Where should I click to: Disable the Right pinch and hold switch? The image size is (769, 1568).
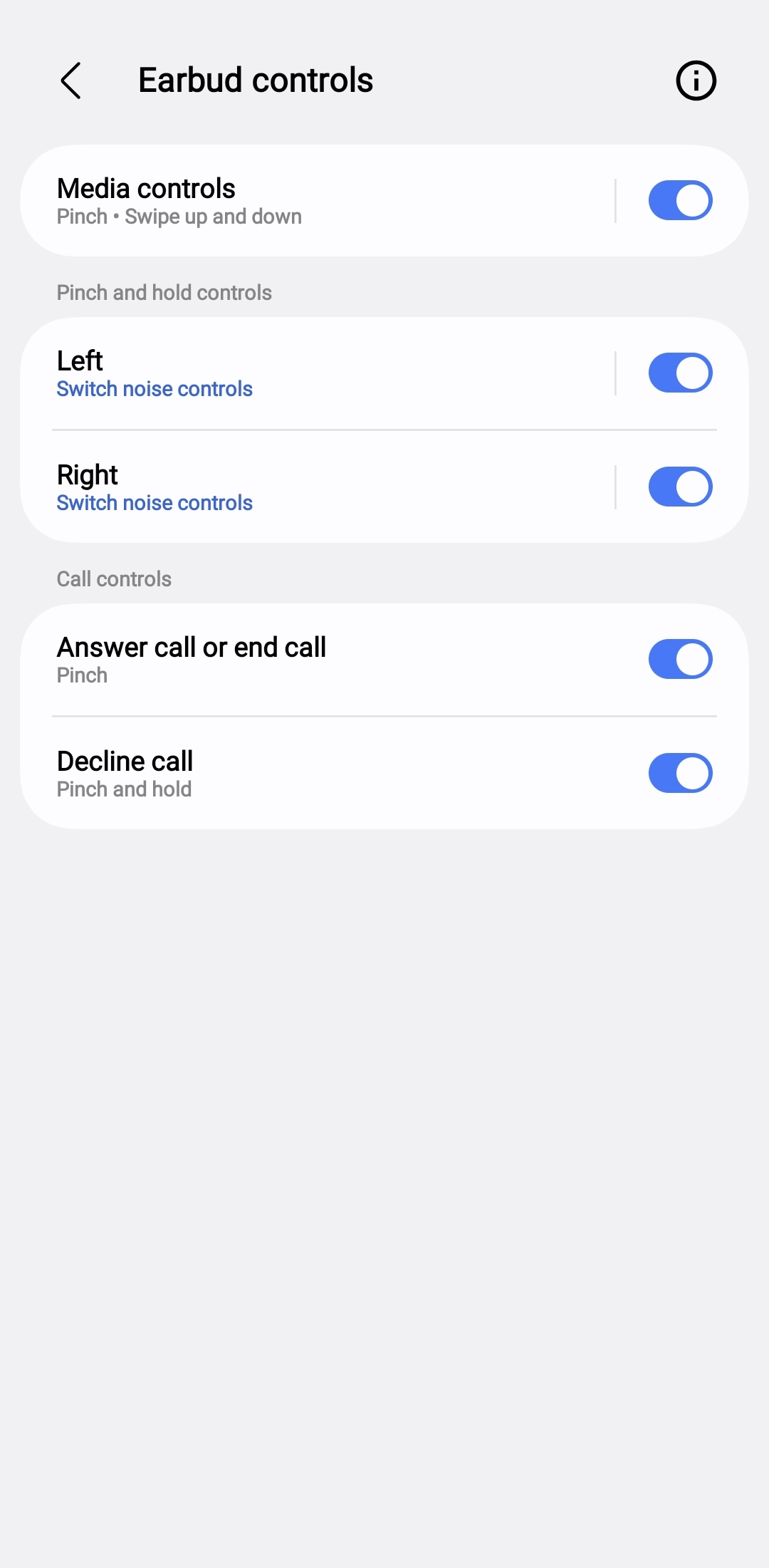[x=680, y=487]
